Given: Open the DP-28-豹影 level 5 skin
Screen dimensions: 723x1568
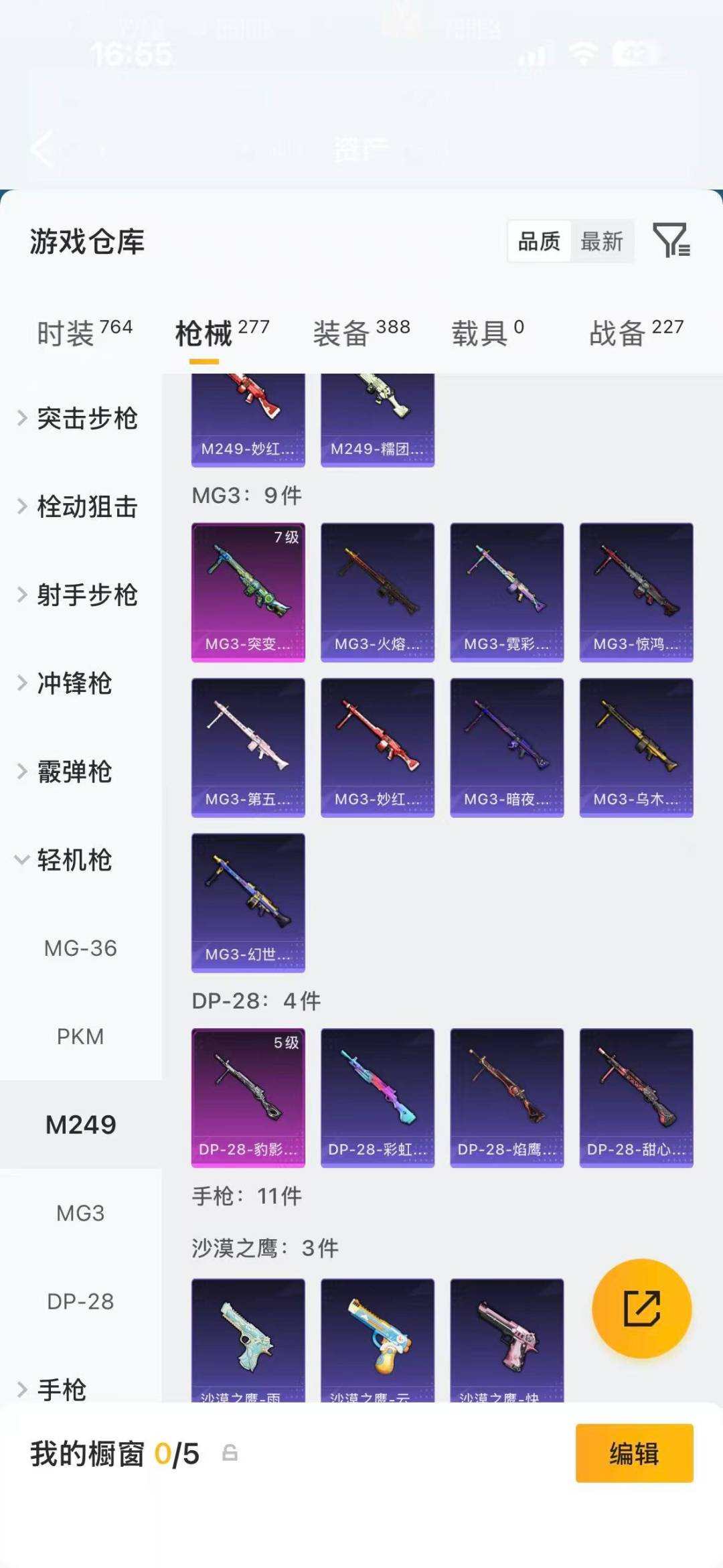Looking at the screenshot, I should point(248,1098).
